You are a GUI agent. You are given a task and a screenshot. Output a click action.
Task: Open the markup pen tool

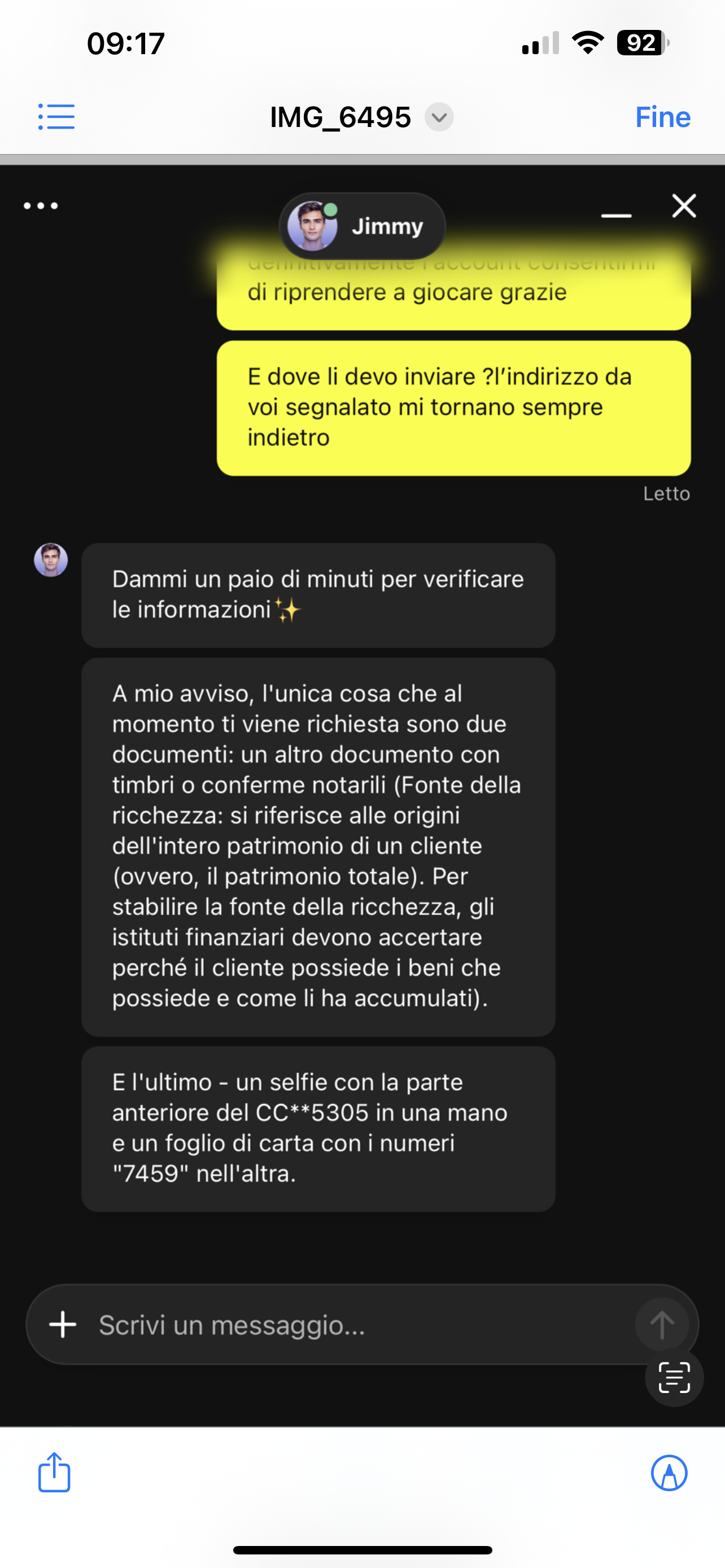pos(669,1473)
